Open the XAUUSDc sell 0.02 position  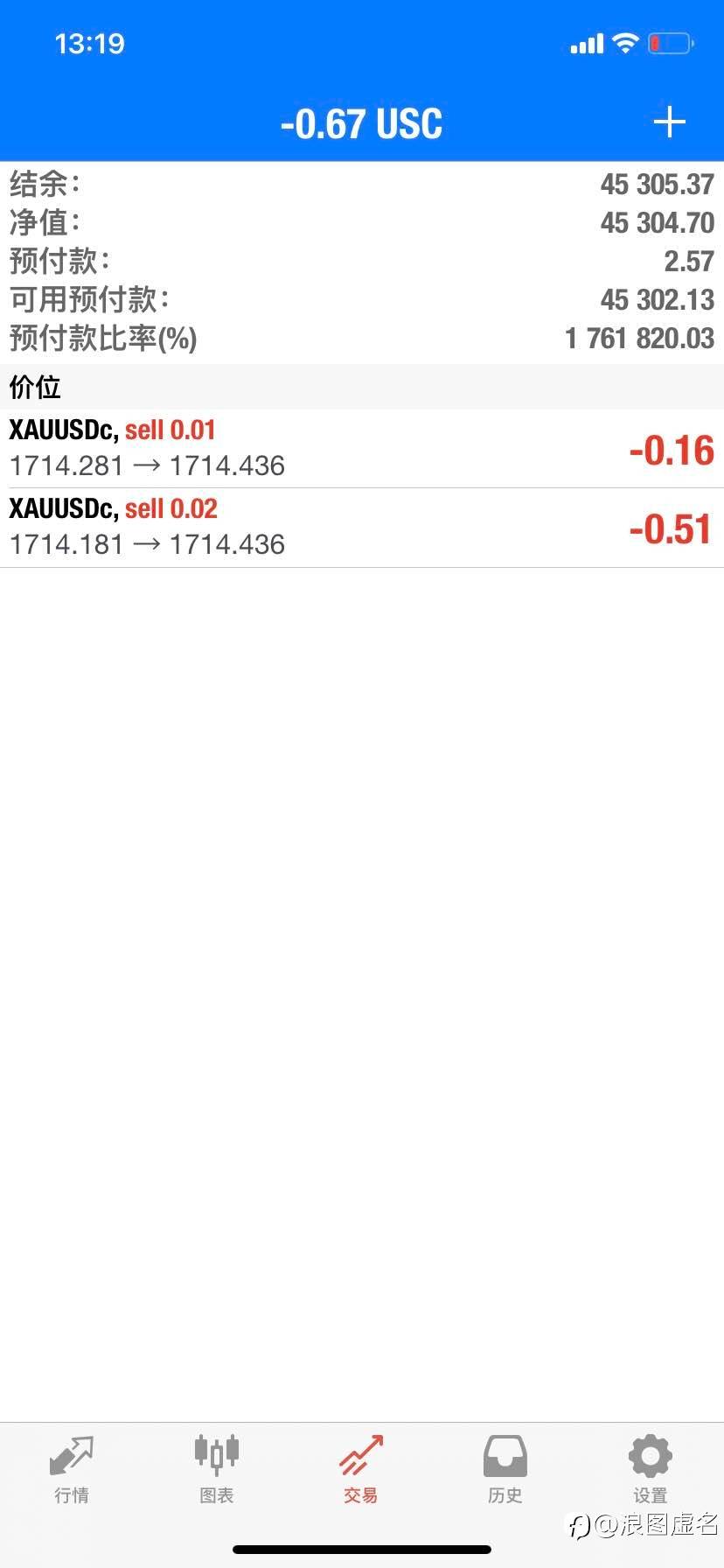(x=362, y=528)
